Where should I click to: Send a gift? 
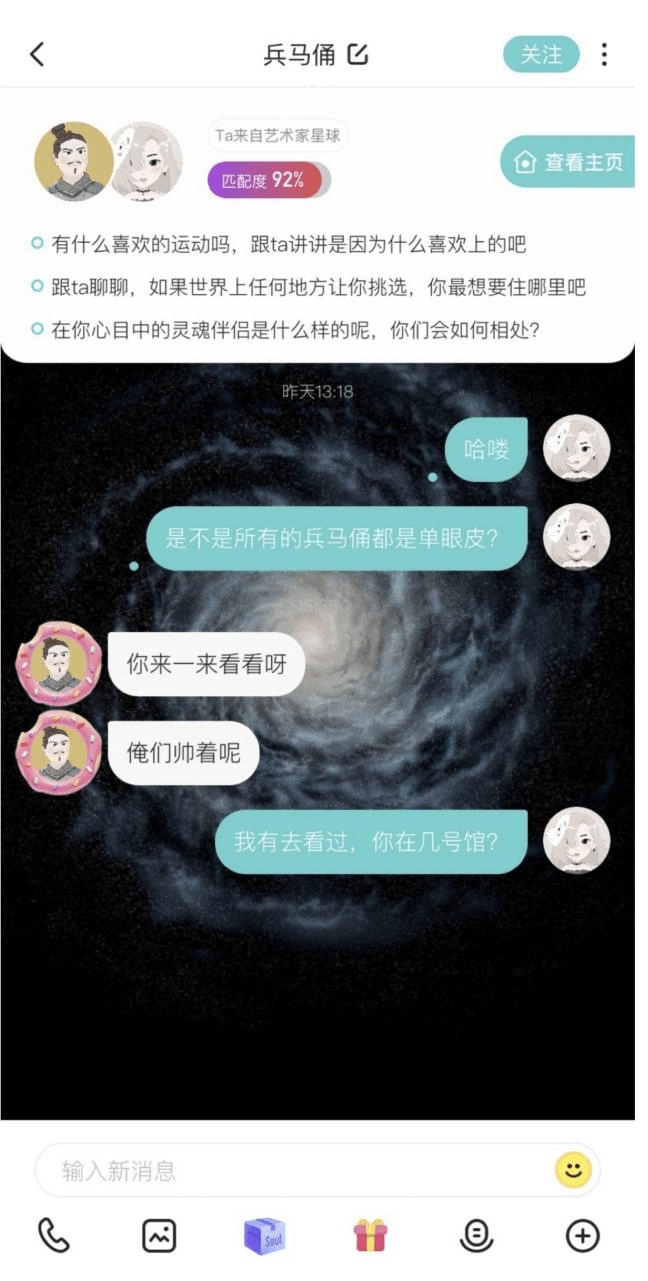click(x=370, y=1236)
